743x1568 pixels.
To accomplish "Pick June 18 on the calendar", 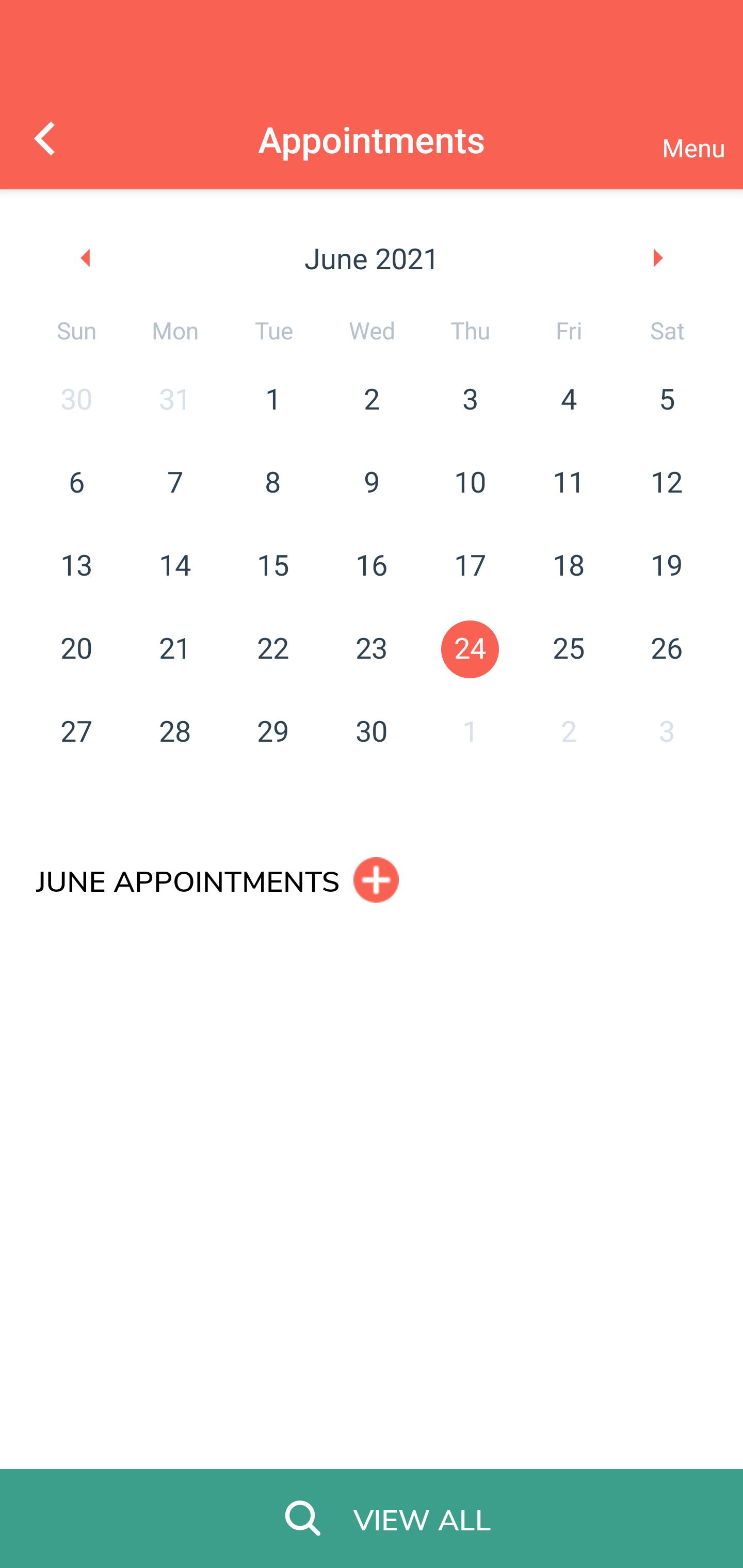I will tap(568, 565).
